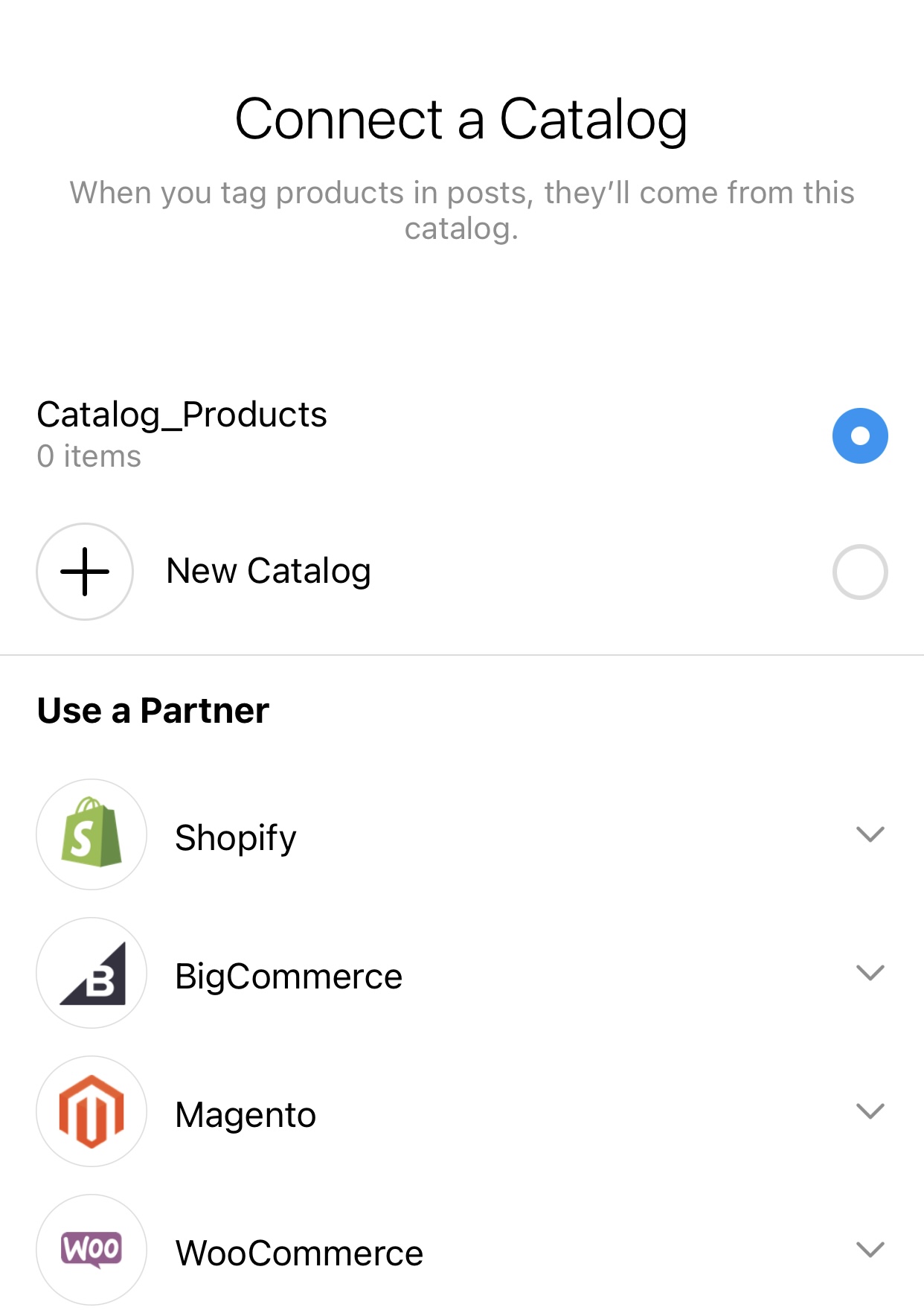Expand the Magento partner row
This screenshot has height=1316, width=924.
point(869,1111)
